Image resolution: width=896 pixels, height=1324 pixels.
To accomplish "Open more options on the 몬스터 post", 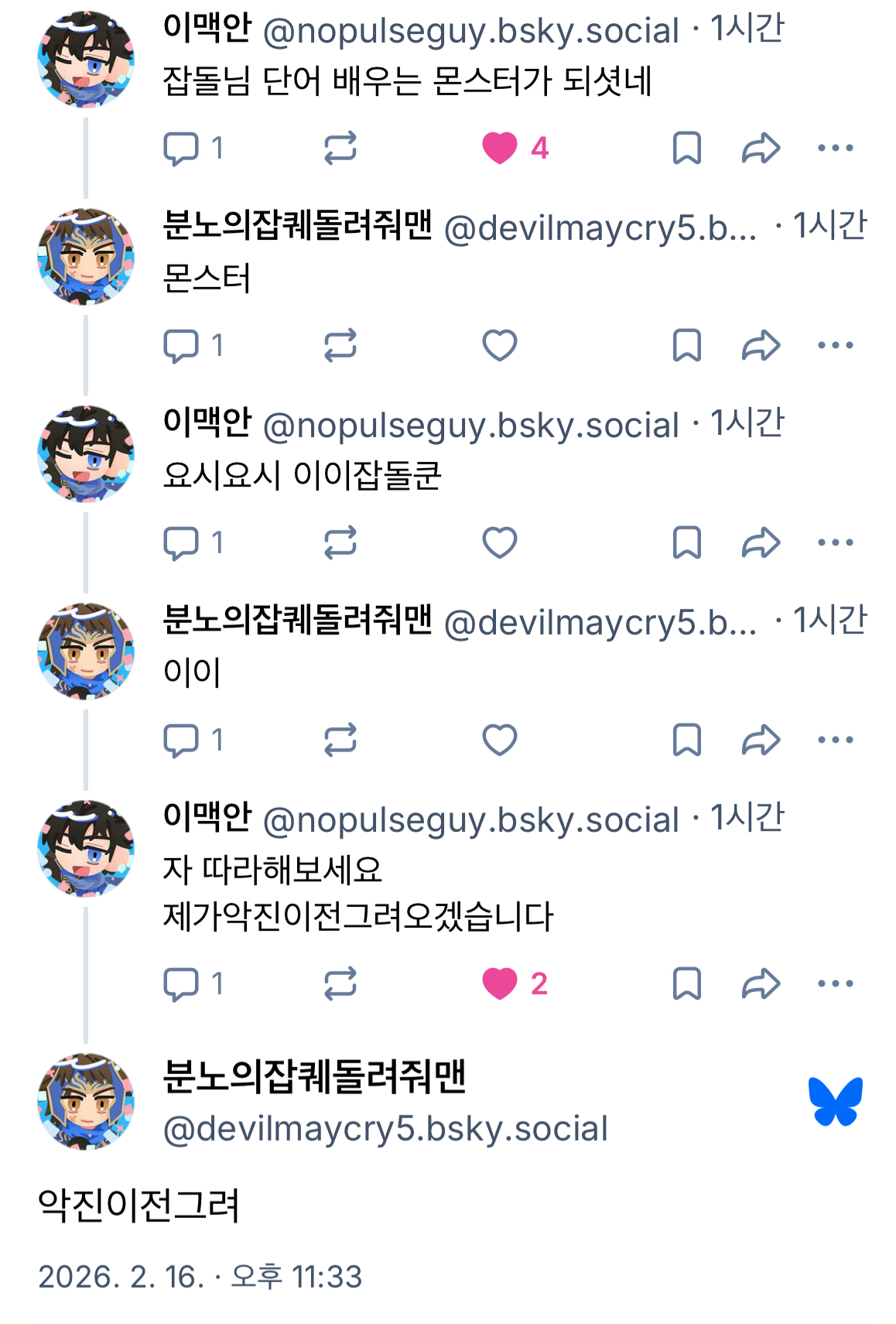I will click(835, 345).
